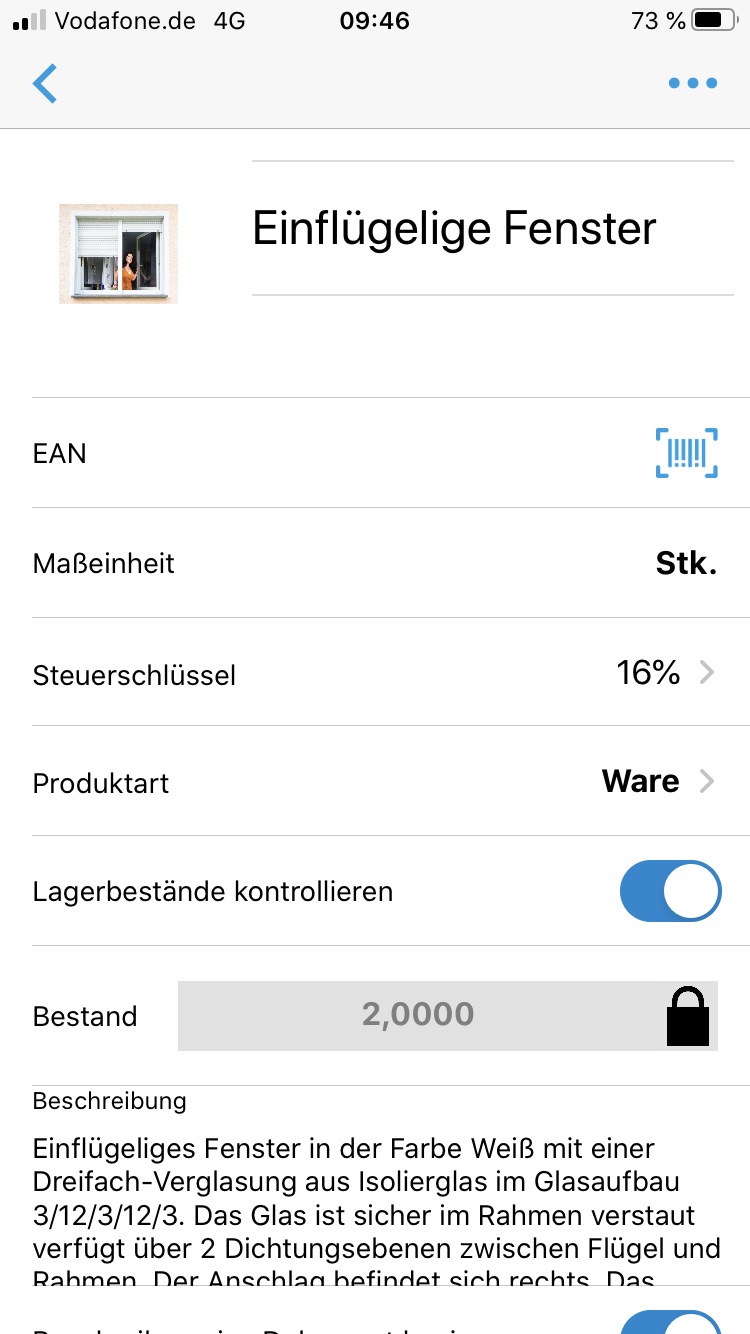This screenshot has height=1334, width=750.
Task: Go back using the arrow
Action: (x=45, y=84)
